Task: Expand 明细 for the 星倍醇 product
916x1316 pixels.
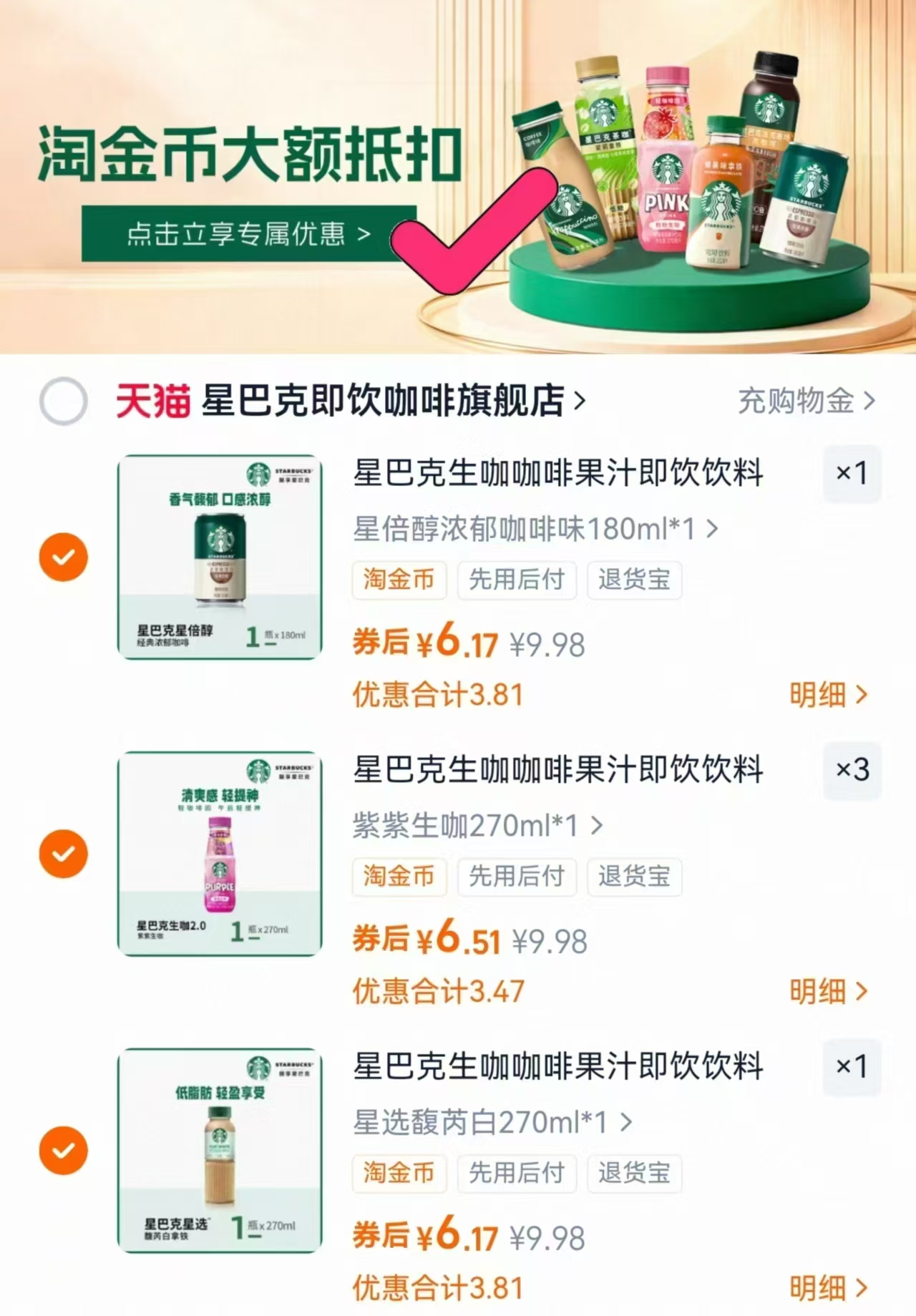Action: [x=827, y=693]
